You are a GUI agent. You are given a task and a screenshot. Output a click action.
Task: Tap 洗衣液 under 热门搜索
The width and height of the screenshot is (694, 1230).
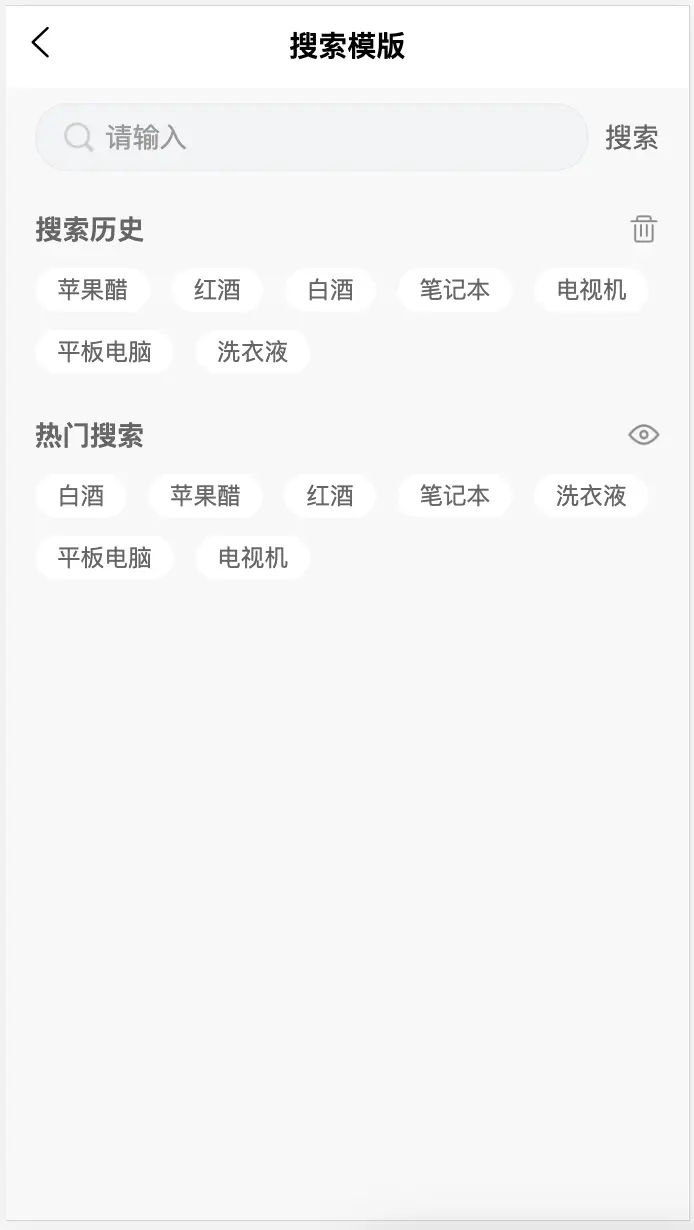(x=591, y=496)
